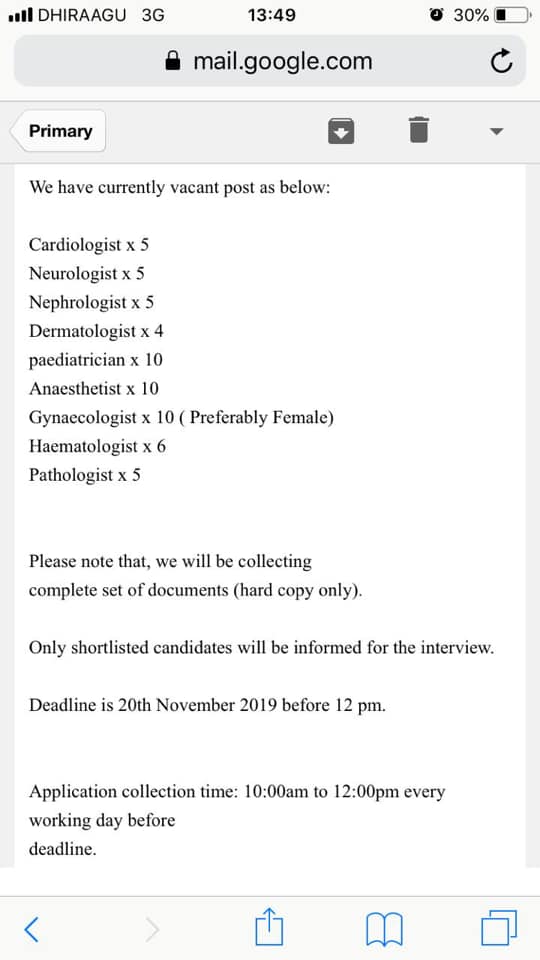
Task: Open the more options dropdown arrow
Action: point(497,131)
